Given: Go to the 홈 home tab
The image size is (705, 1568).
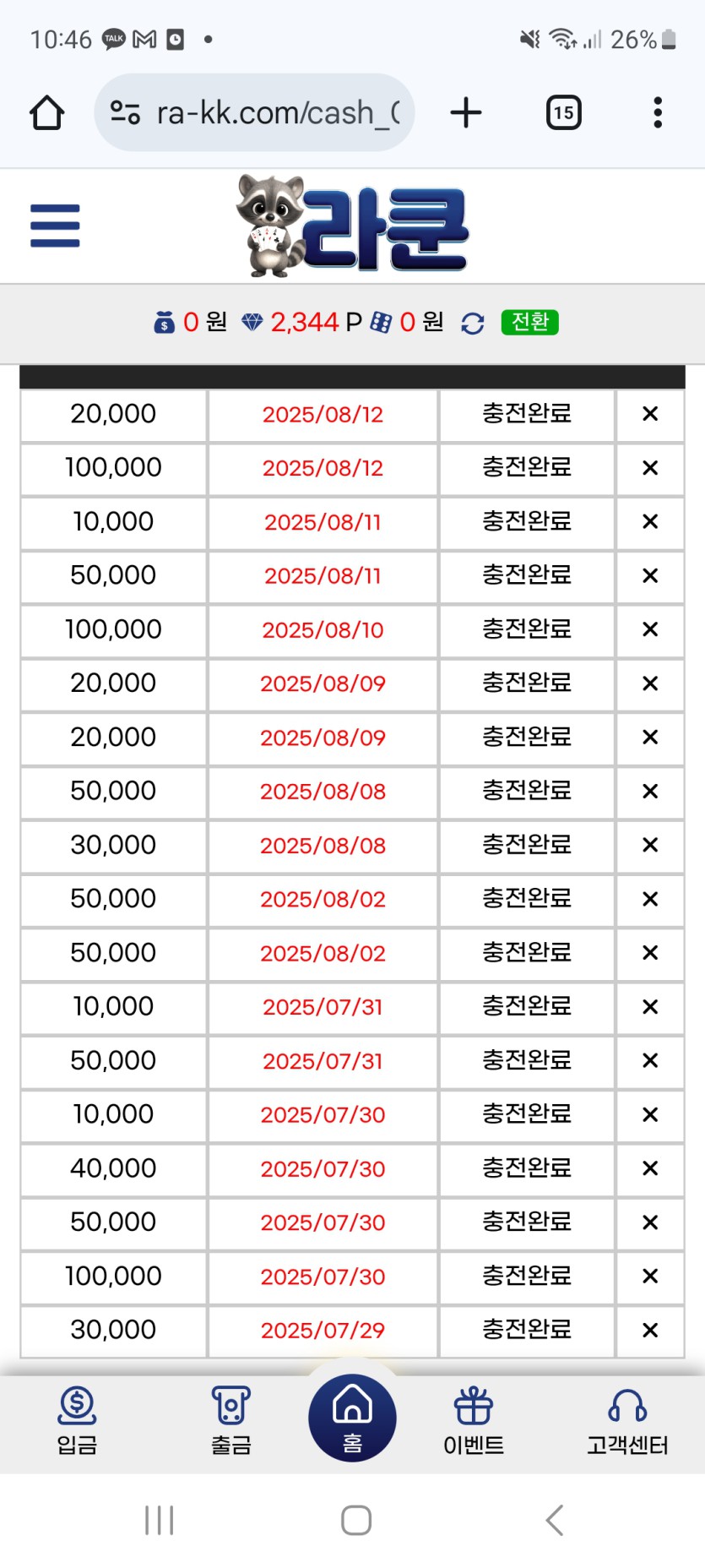Looking at the screenshot, I should coord(352,1418).
